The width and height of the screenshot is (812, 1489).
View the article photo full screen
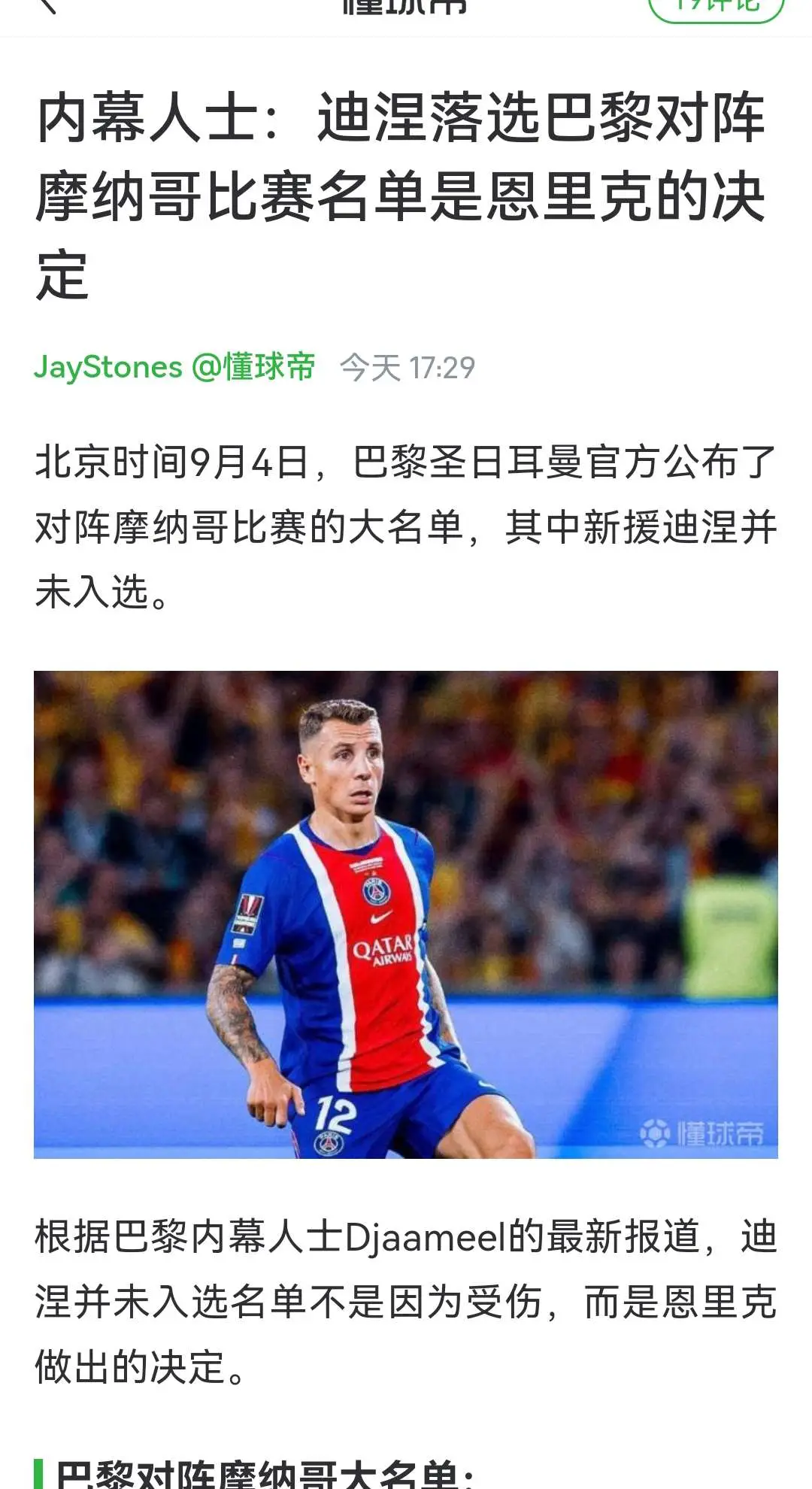click(x=406, y=914)
